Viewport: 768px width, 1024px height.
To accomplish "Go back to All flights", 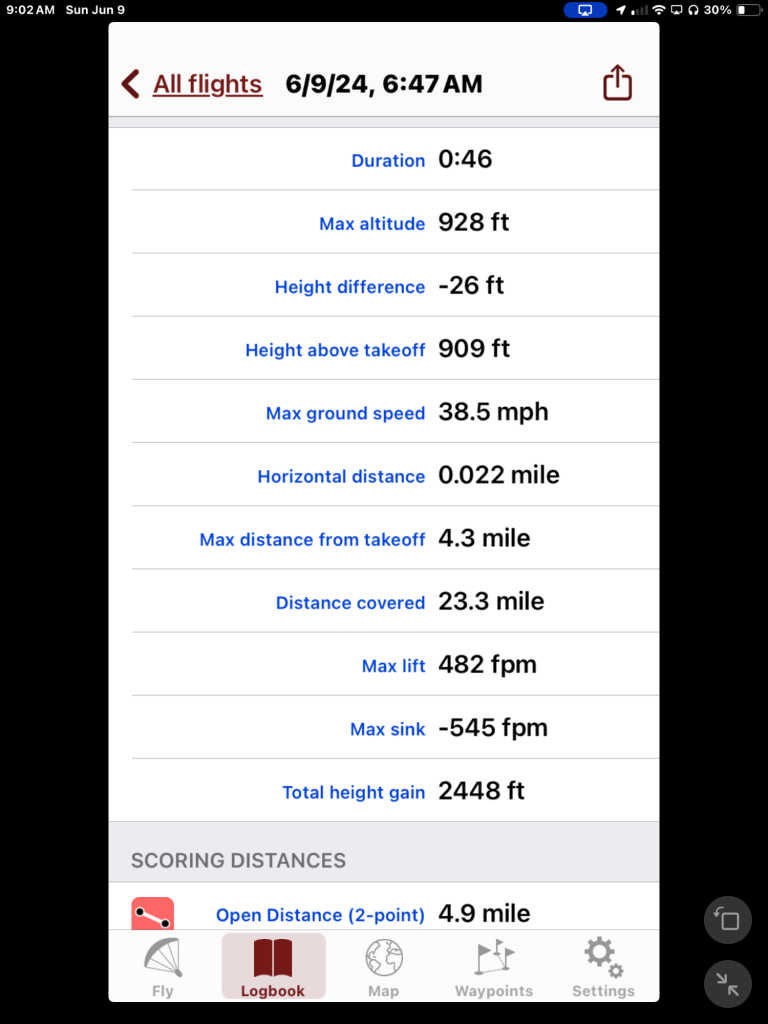I will [193, 85].
